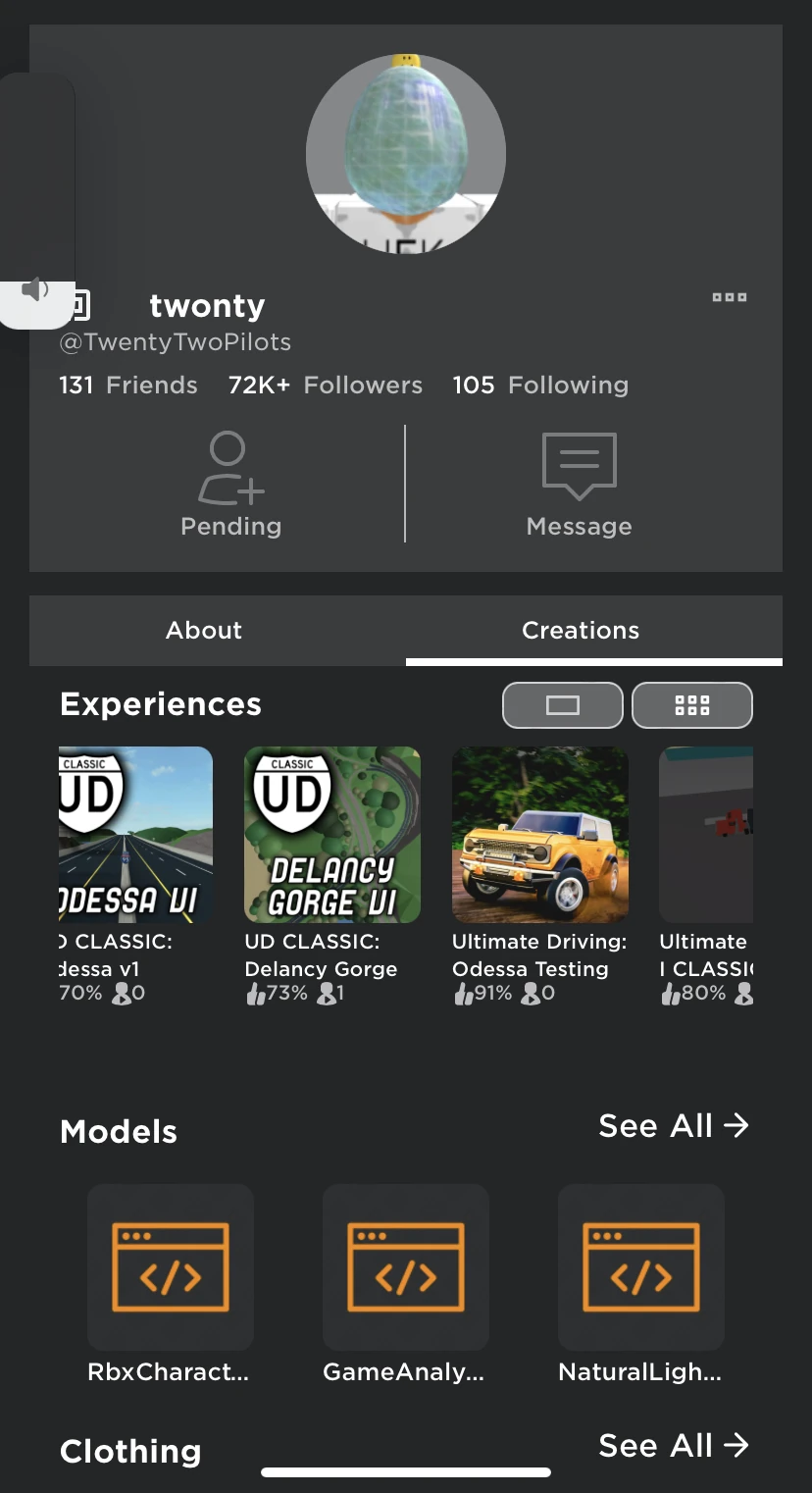See all Models
812x1493 pixels.
point(673,1126)
